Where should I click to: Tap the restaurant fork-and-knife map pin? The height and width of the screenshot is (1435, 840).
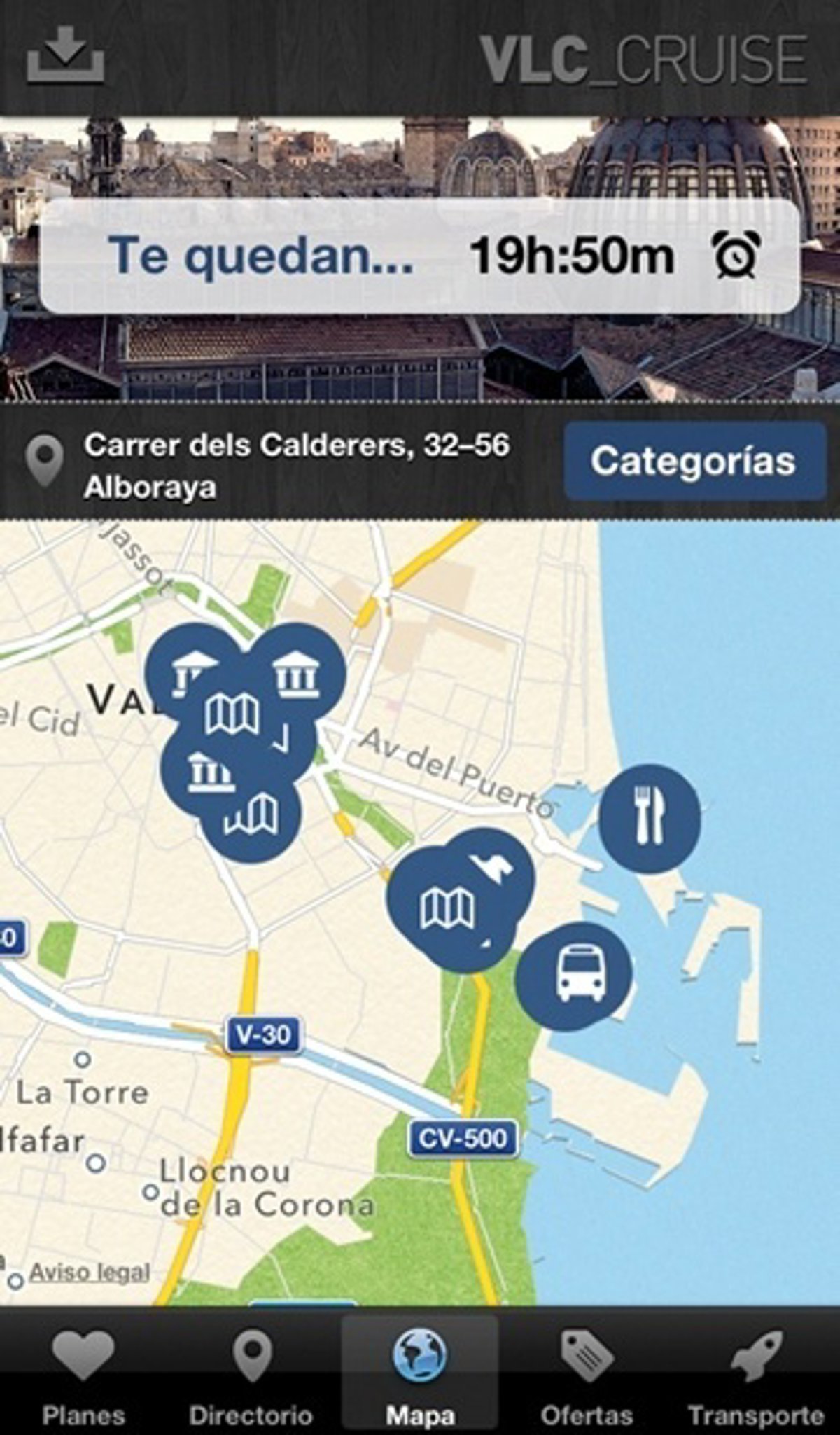(650, 818)
